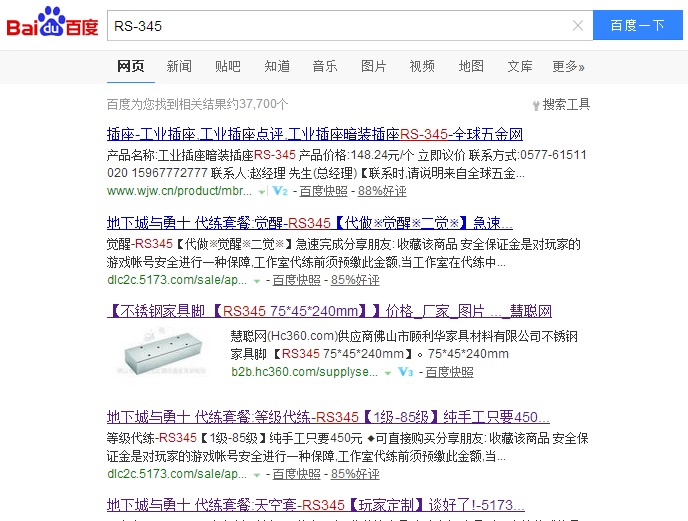Tap the 百度一下 search button
Screen dimensions: 688x521
(640, 25)
